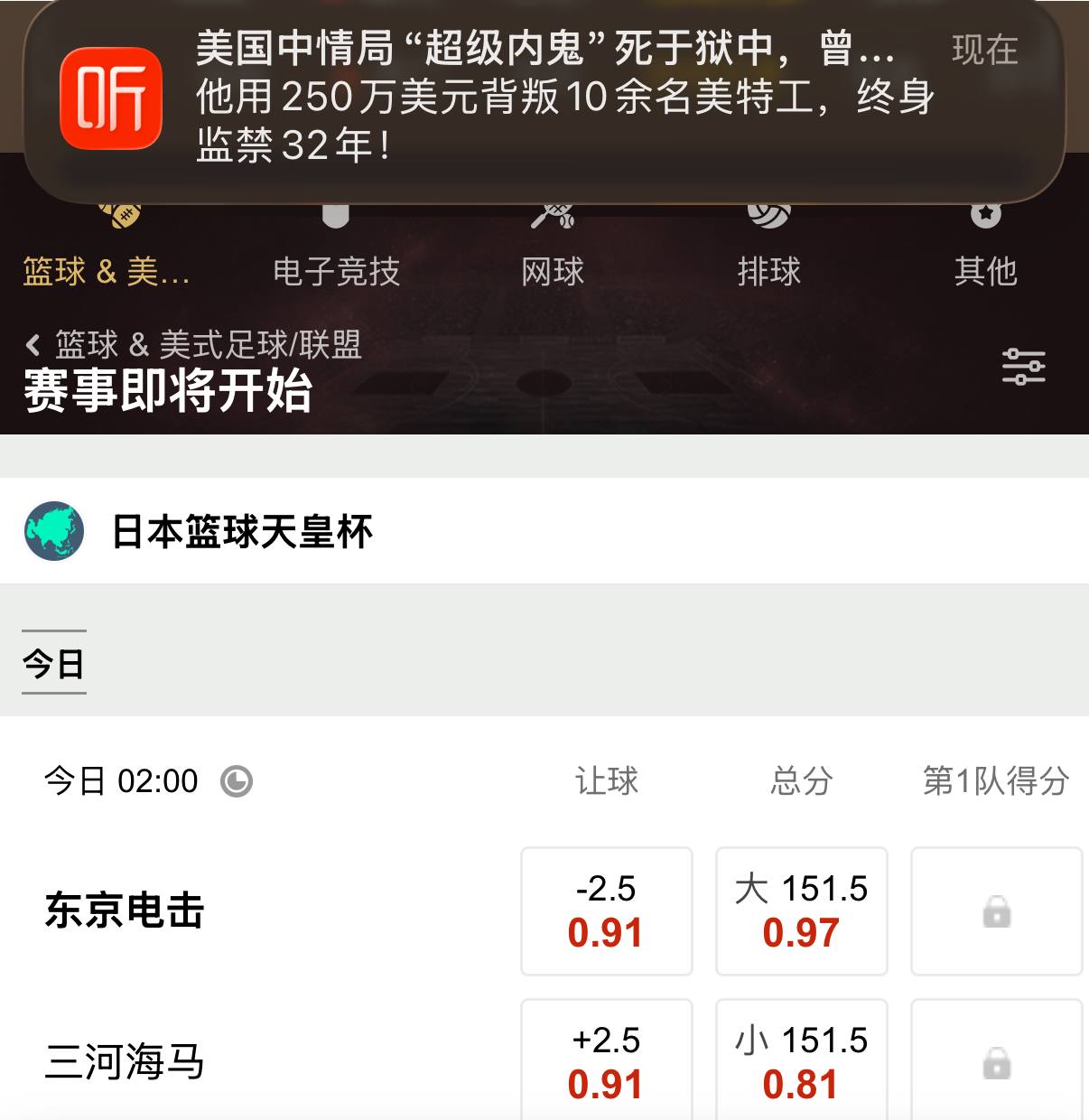Image resolution: width=1089 pixels, height=1120 pixels.
Task: Switch to the 电子竞技 tab
Action: 336,269
